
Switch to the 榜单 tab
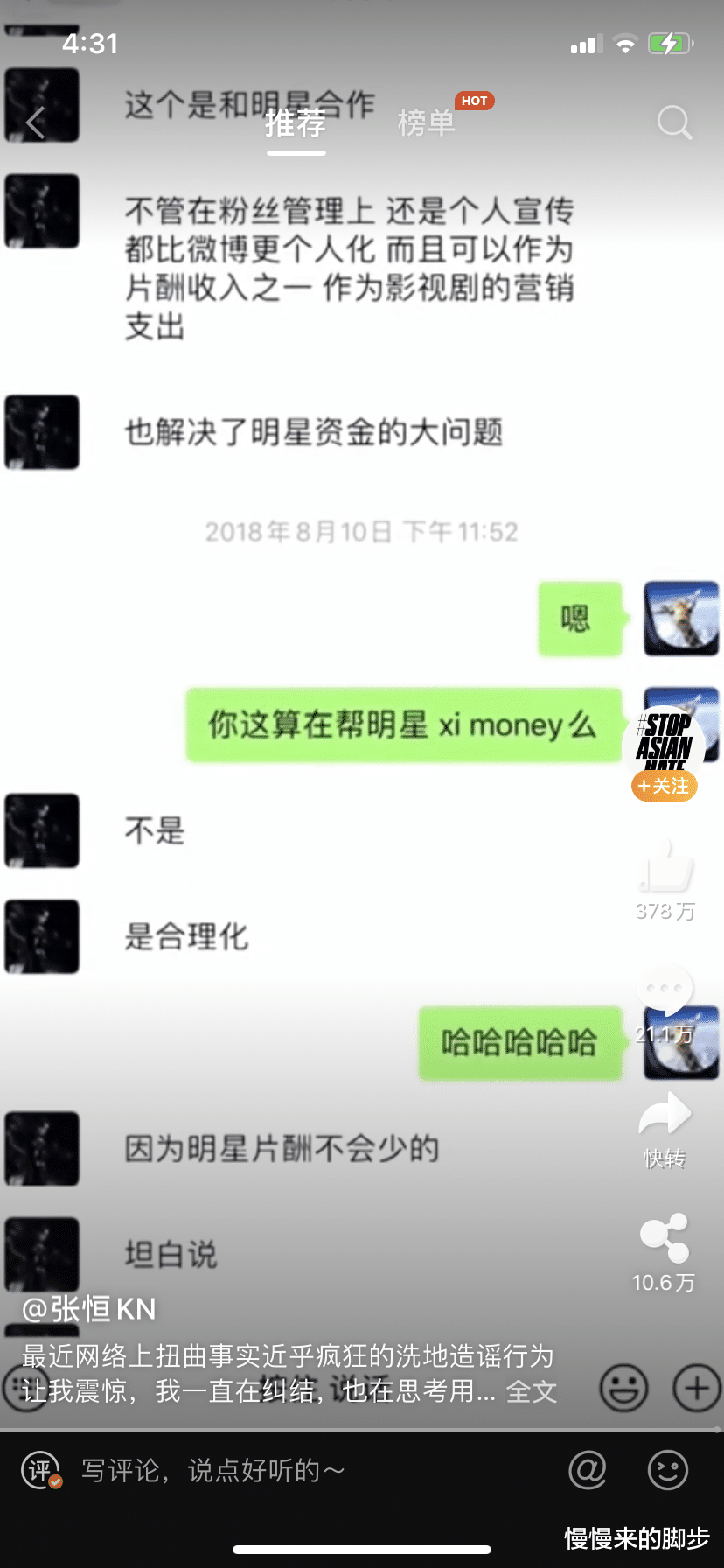pos(425,122)
